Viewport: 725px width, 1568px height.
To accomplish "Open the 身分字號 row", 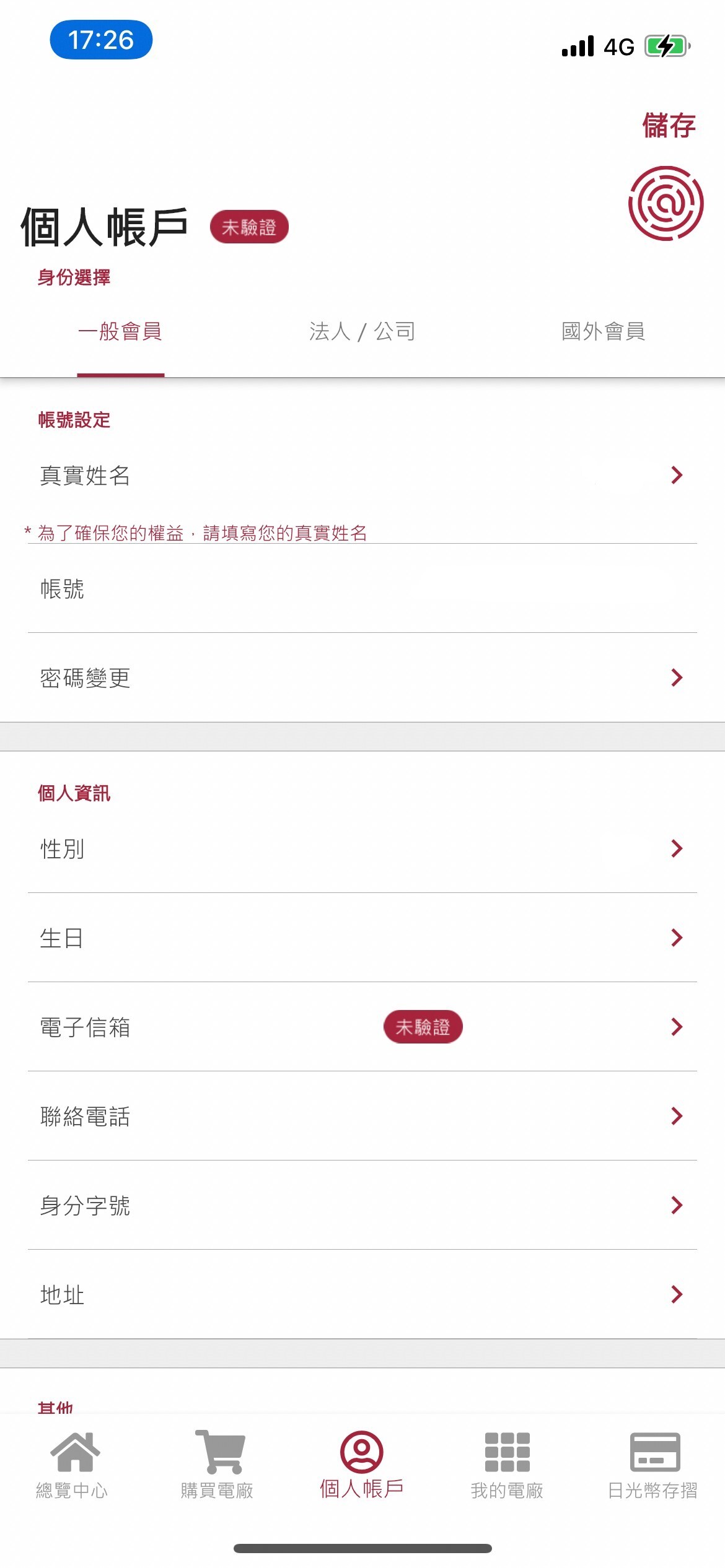I will point(362,1205).
